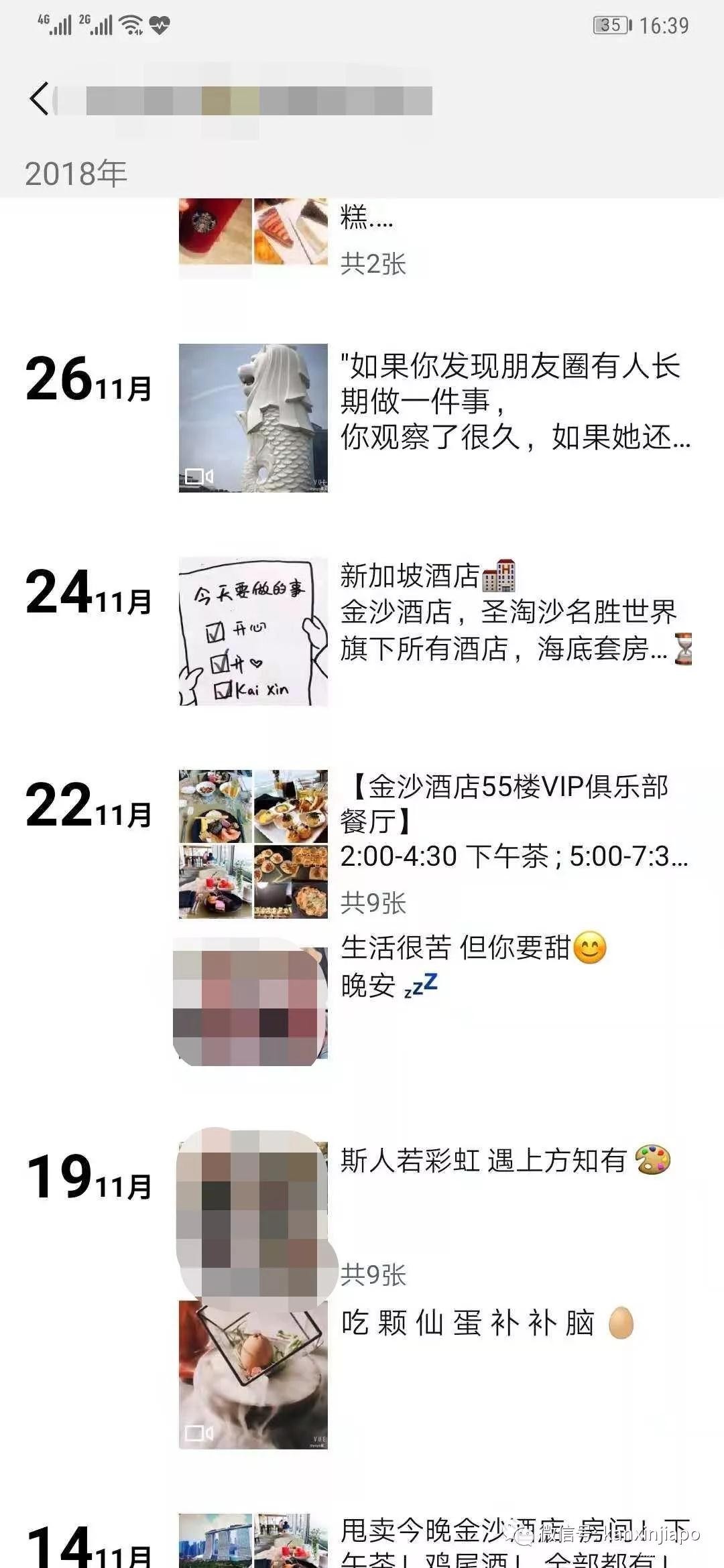This screenshot has width=724, height=1568.
Task: Open the Merlion video post from 26 November
Action: coord(253,418)
